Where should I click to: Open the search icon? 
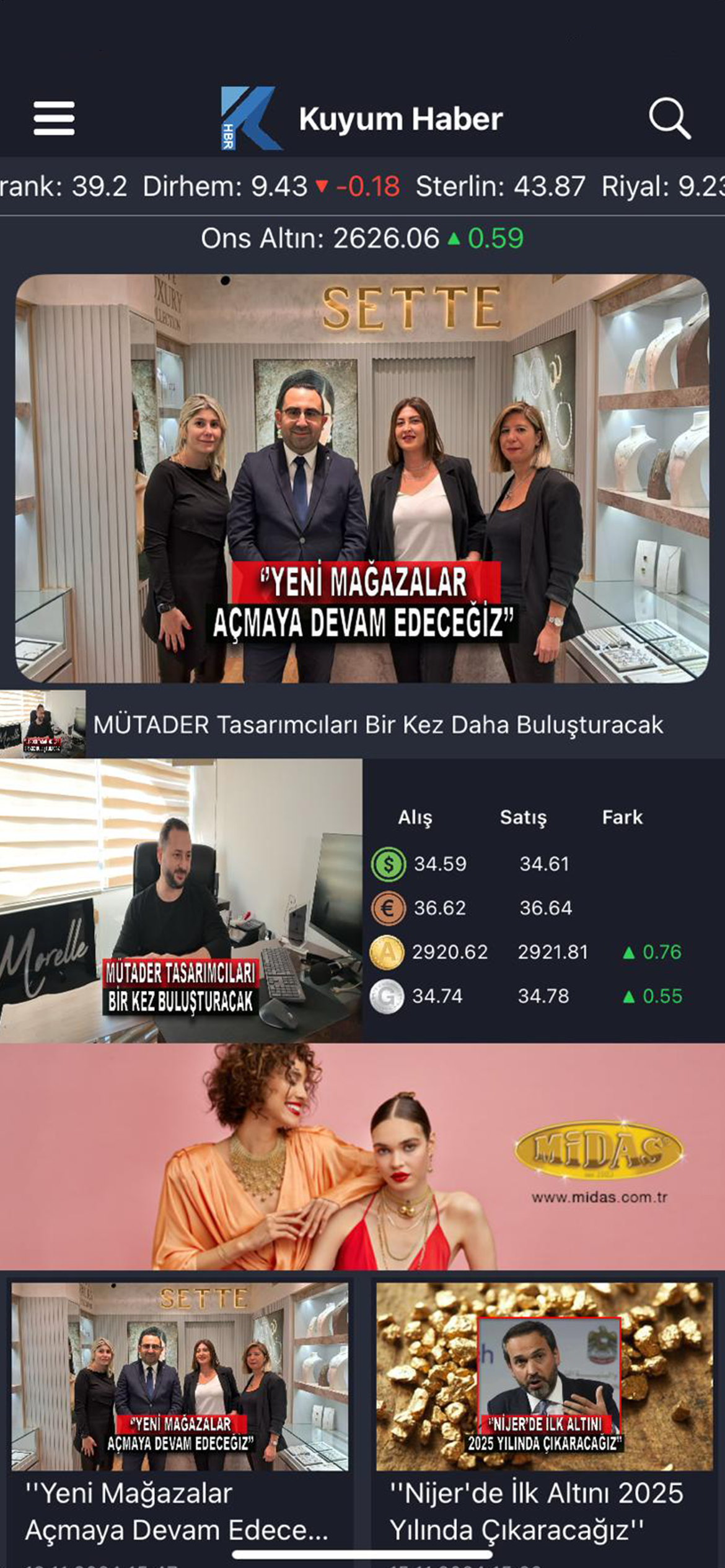click(x=669, y=118)
